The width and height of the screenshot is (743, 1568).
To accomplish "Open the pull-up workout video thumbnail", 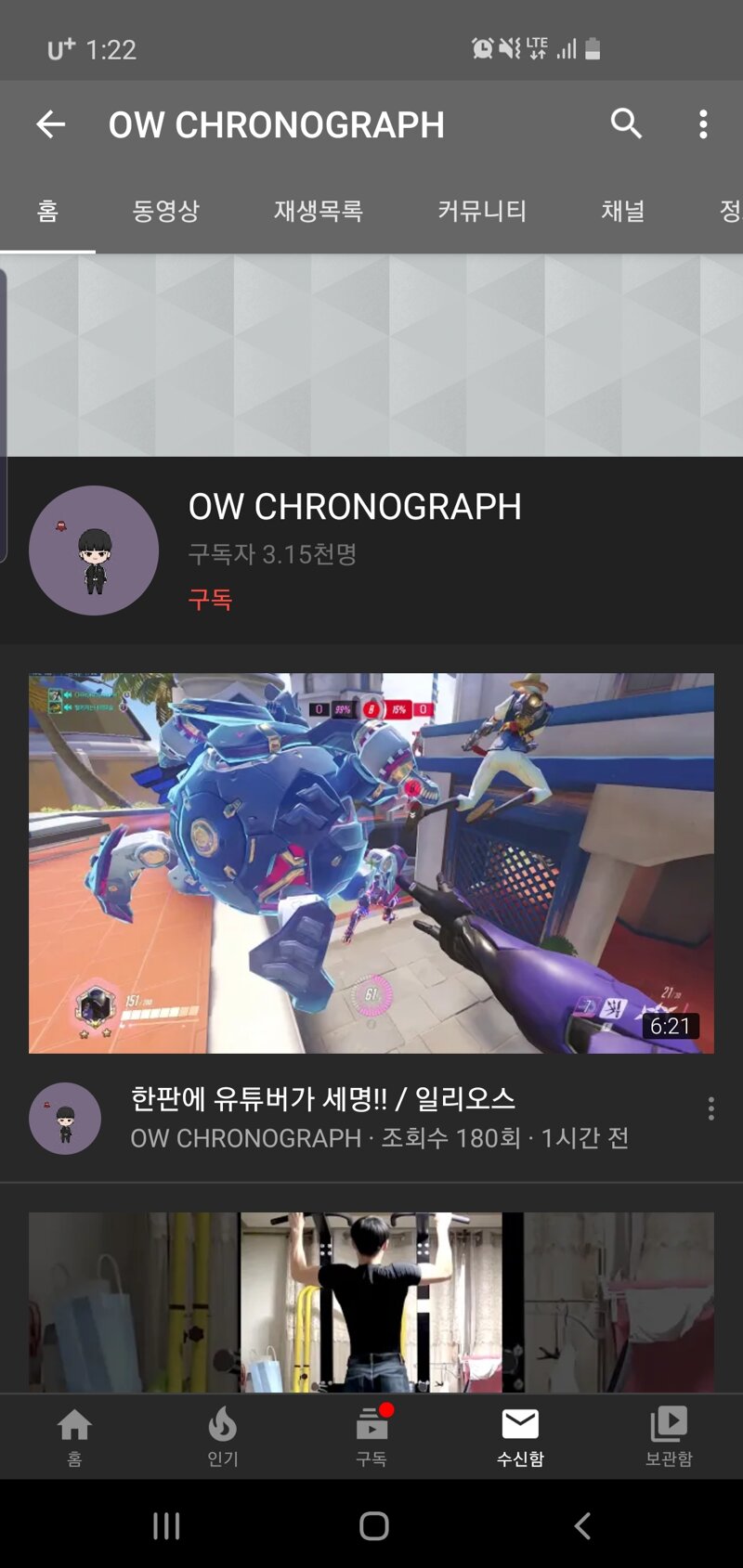I will (371, 1302).
